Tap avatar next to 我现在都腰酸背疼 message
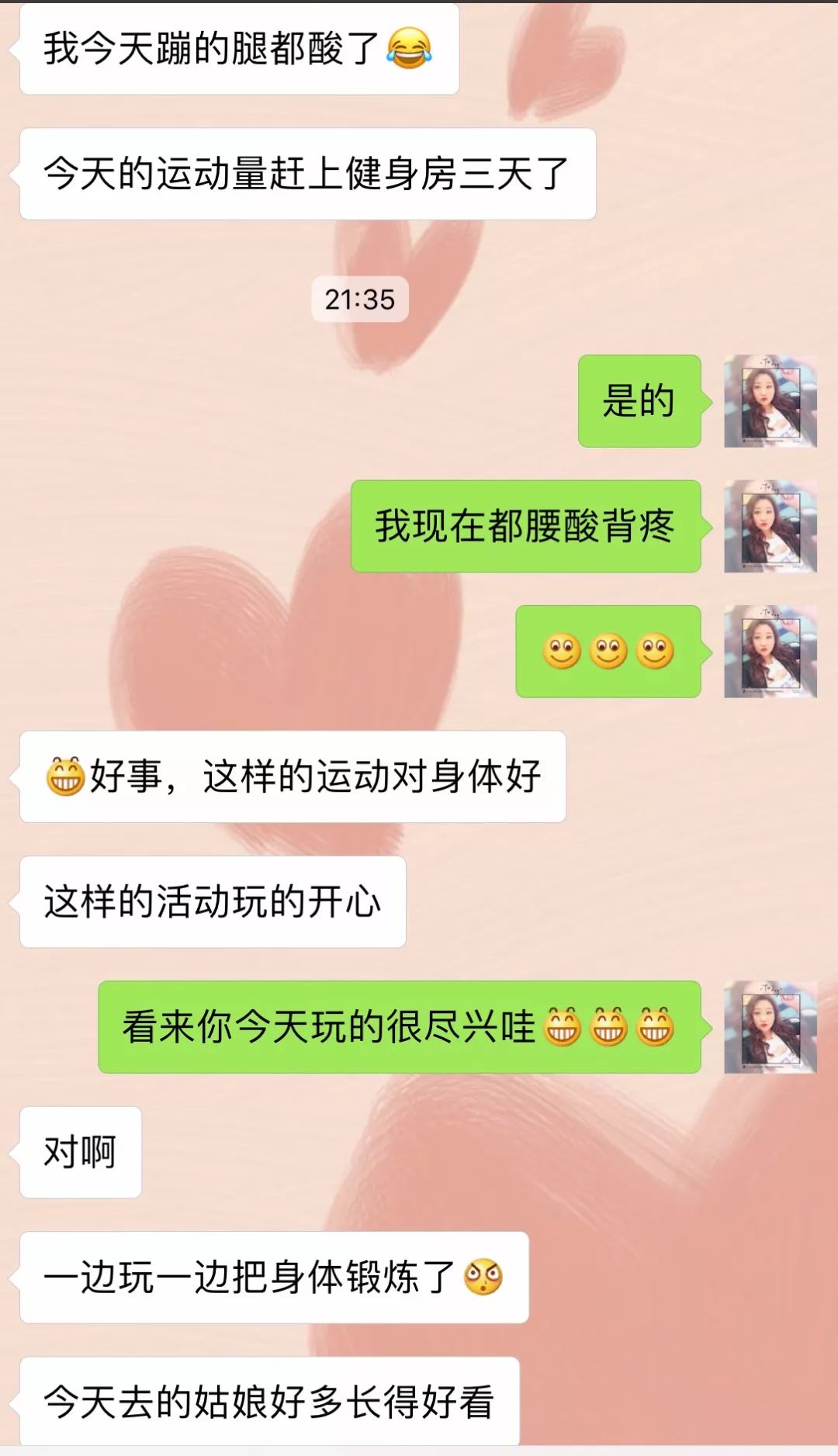The image size is (838, 1456). pos(770,526)
